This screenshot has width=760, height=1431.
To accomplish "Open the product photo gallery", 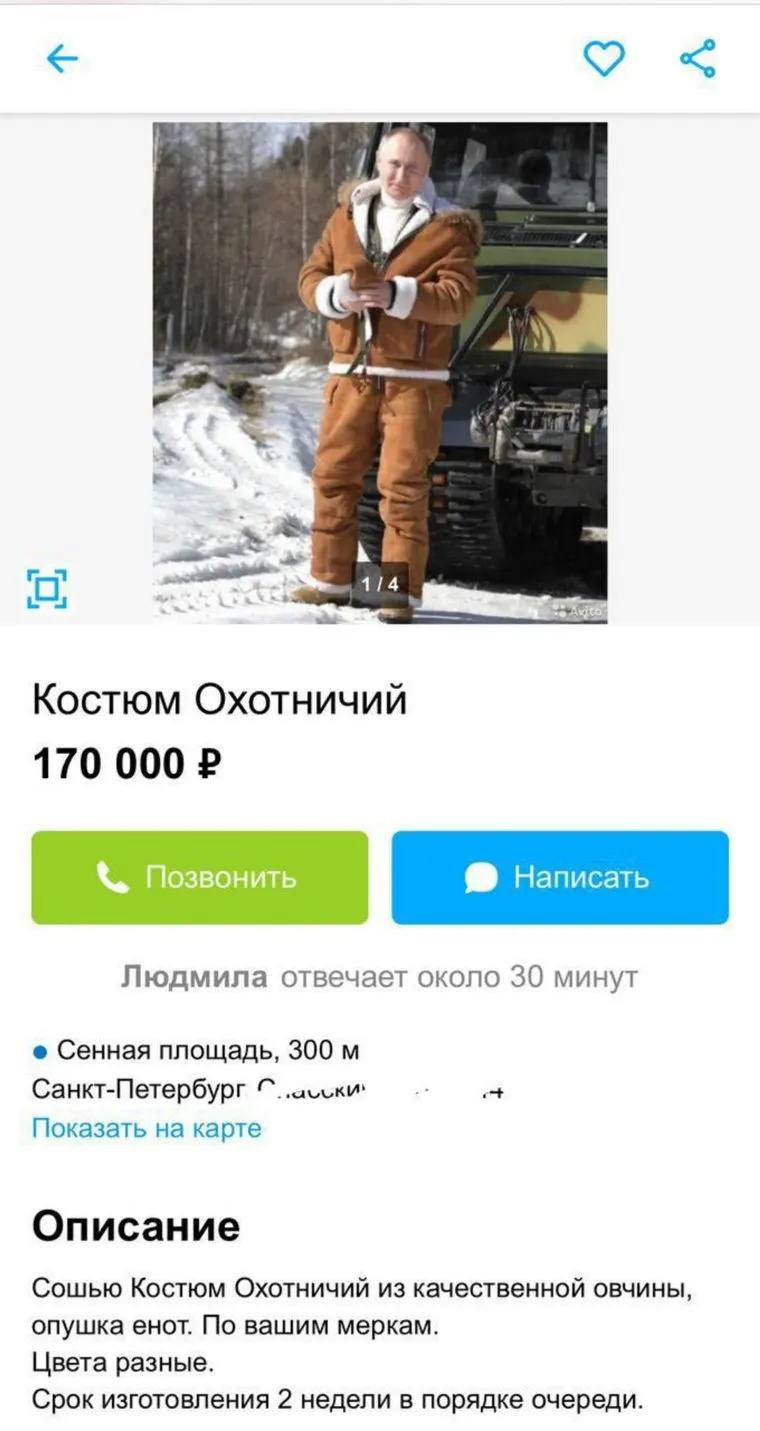I will pos(380,372).
